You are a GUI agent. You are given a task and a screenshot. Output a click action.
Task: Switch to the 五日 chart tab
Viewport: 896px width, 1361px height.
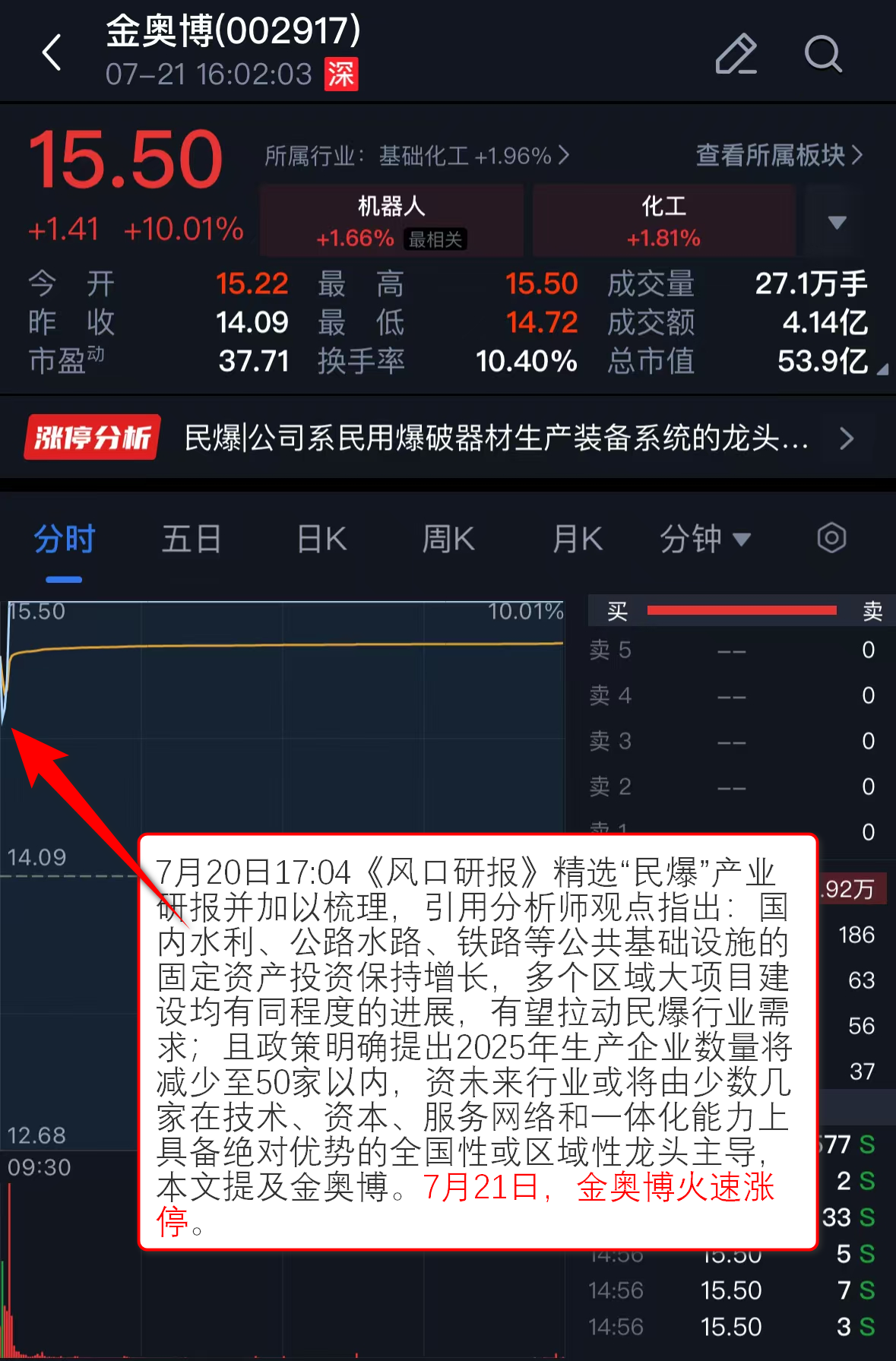tap(192, 540)
